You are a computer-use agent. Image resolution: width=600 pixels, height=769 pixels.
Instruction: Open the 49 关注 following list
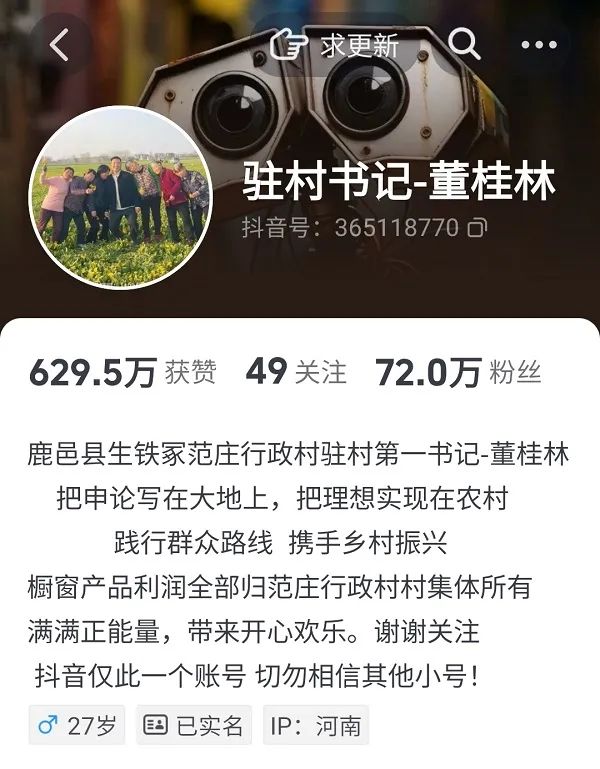[x=296, y=372]
